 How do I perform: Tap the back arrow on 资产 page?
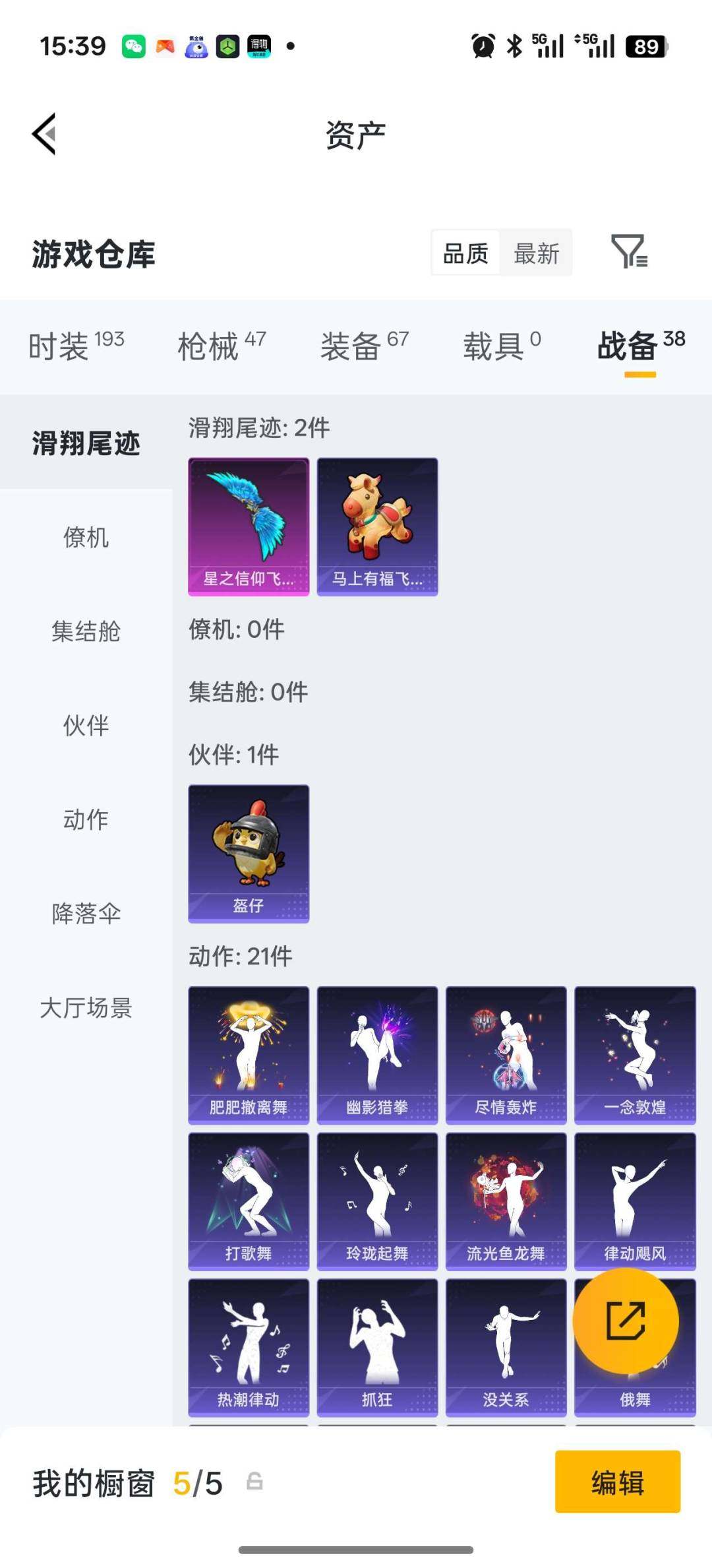(44, 134)
